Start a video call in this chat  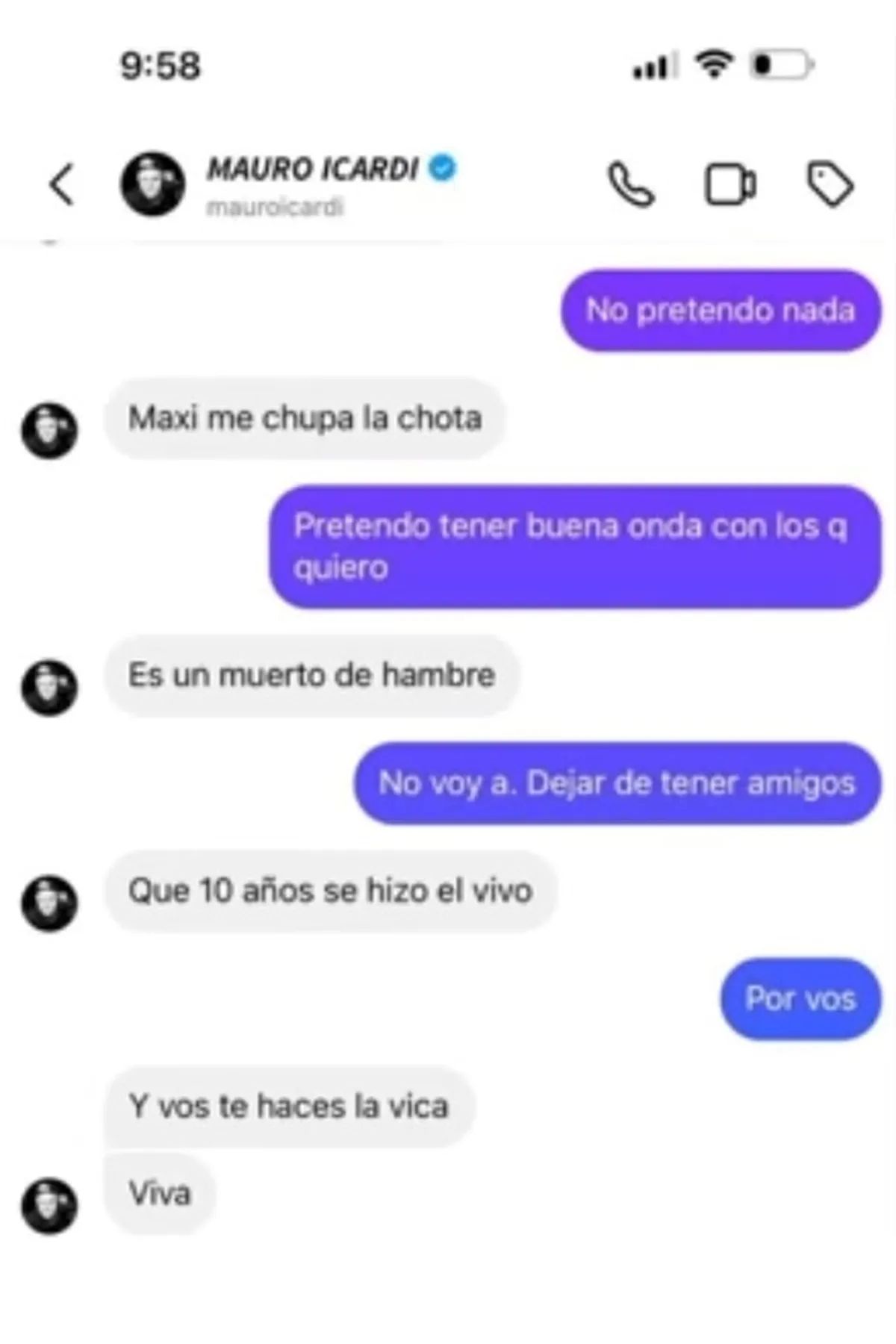click(730, 184)
